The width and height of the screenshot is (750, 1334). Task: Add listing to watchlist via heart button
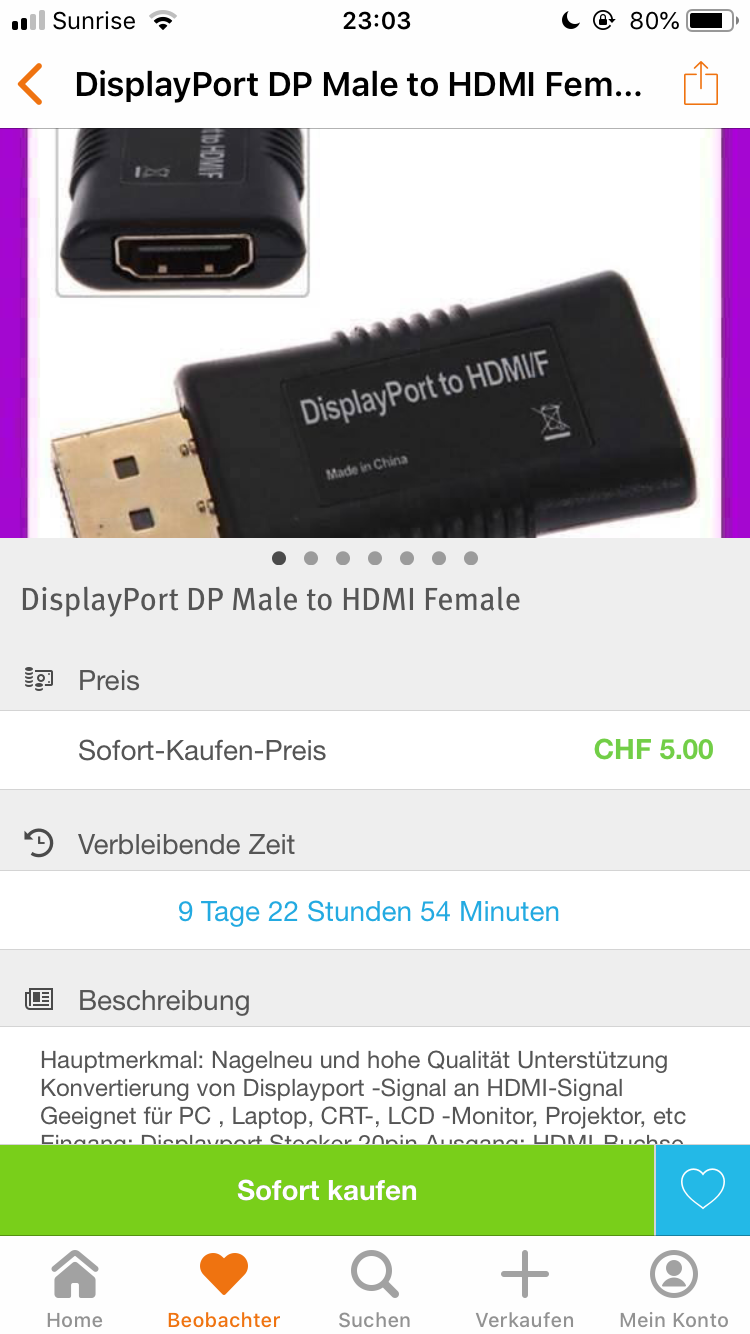702,1190
